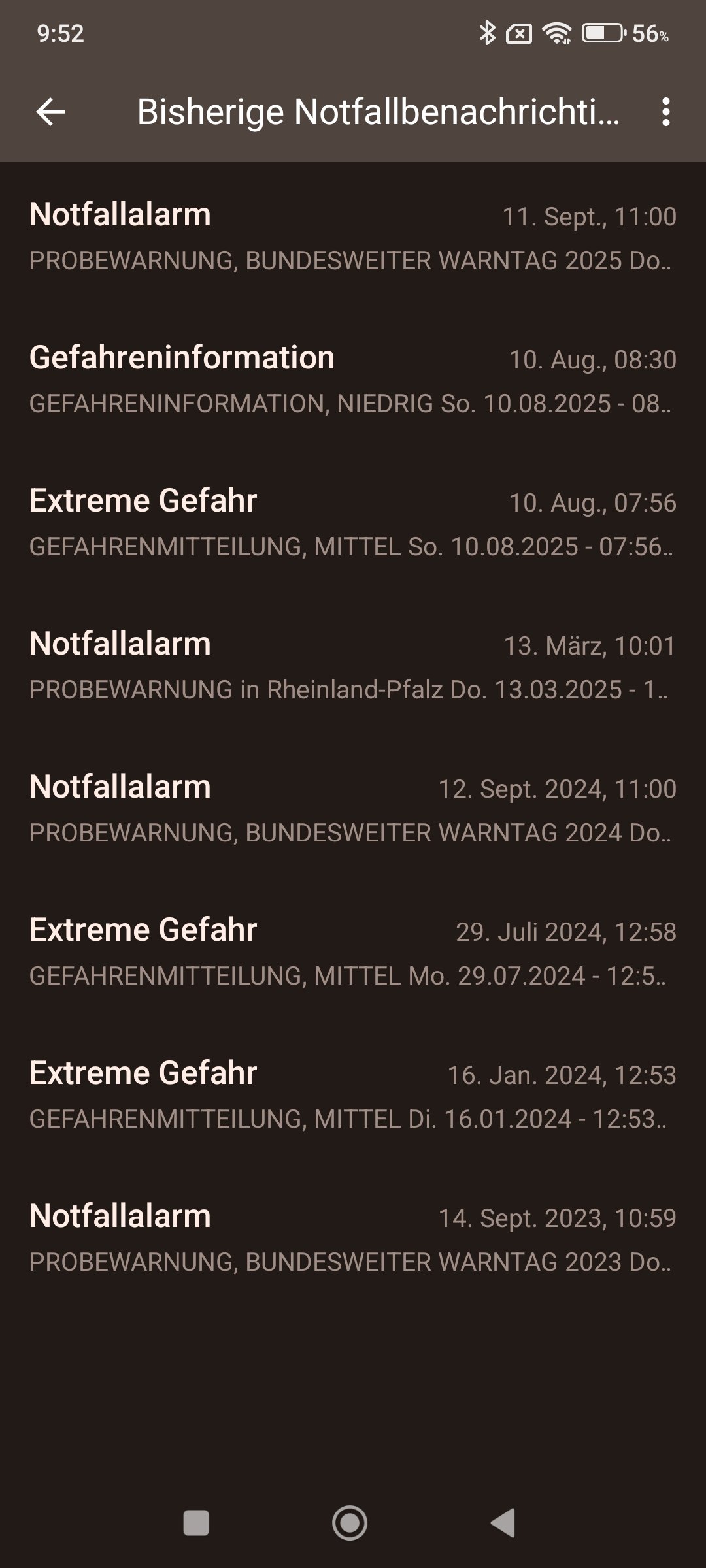The image size is (706, 1568).
Task: Go back using the top-left arrow
Action: pos(50,112)
